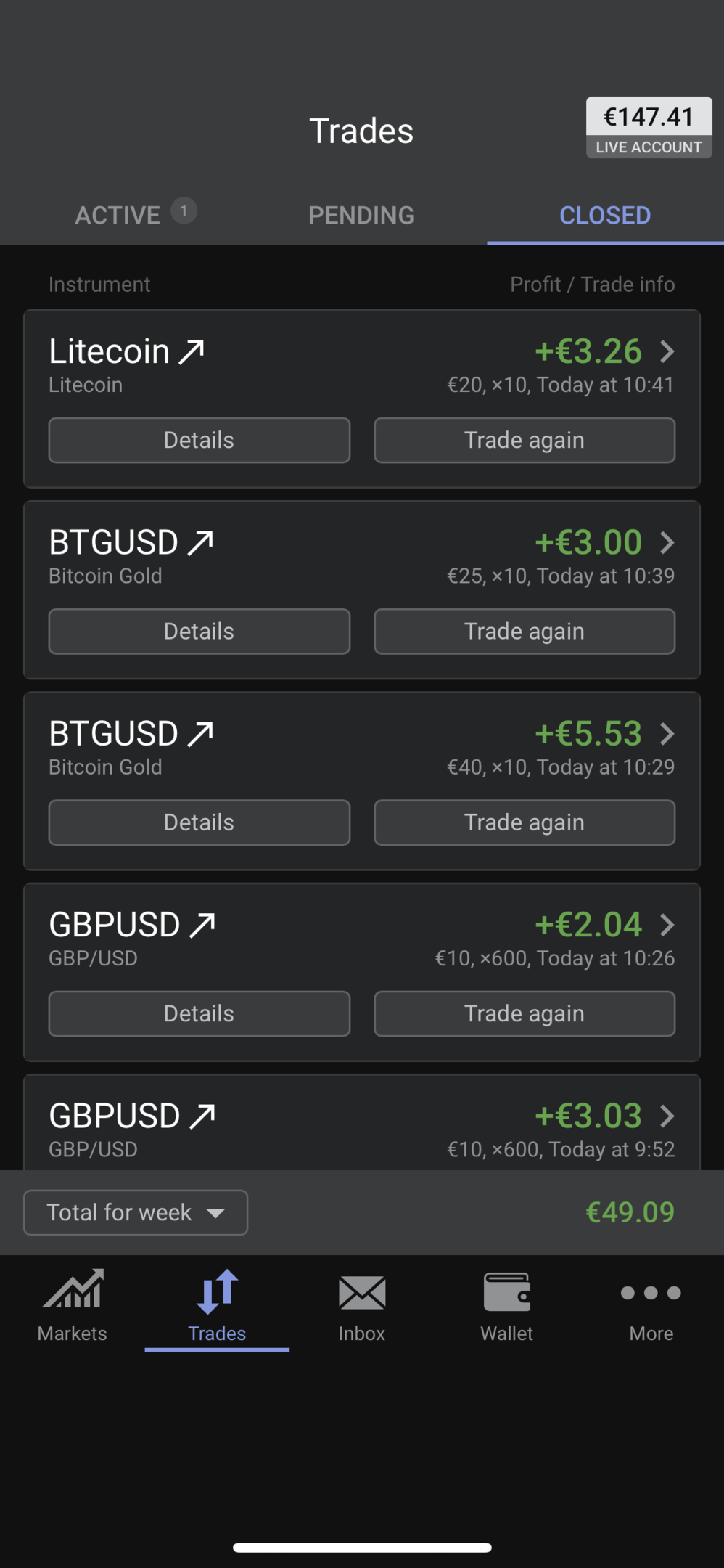Switch to the Pending trades tab

pyautogui.click(x=361, y=215)
